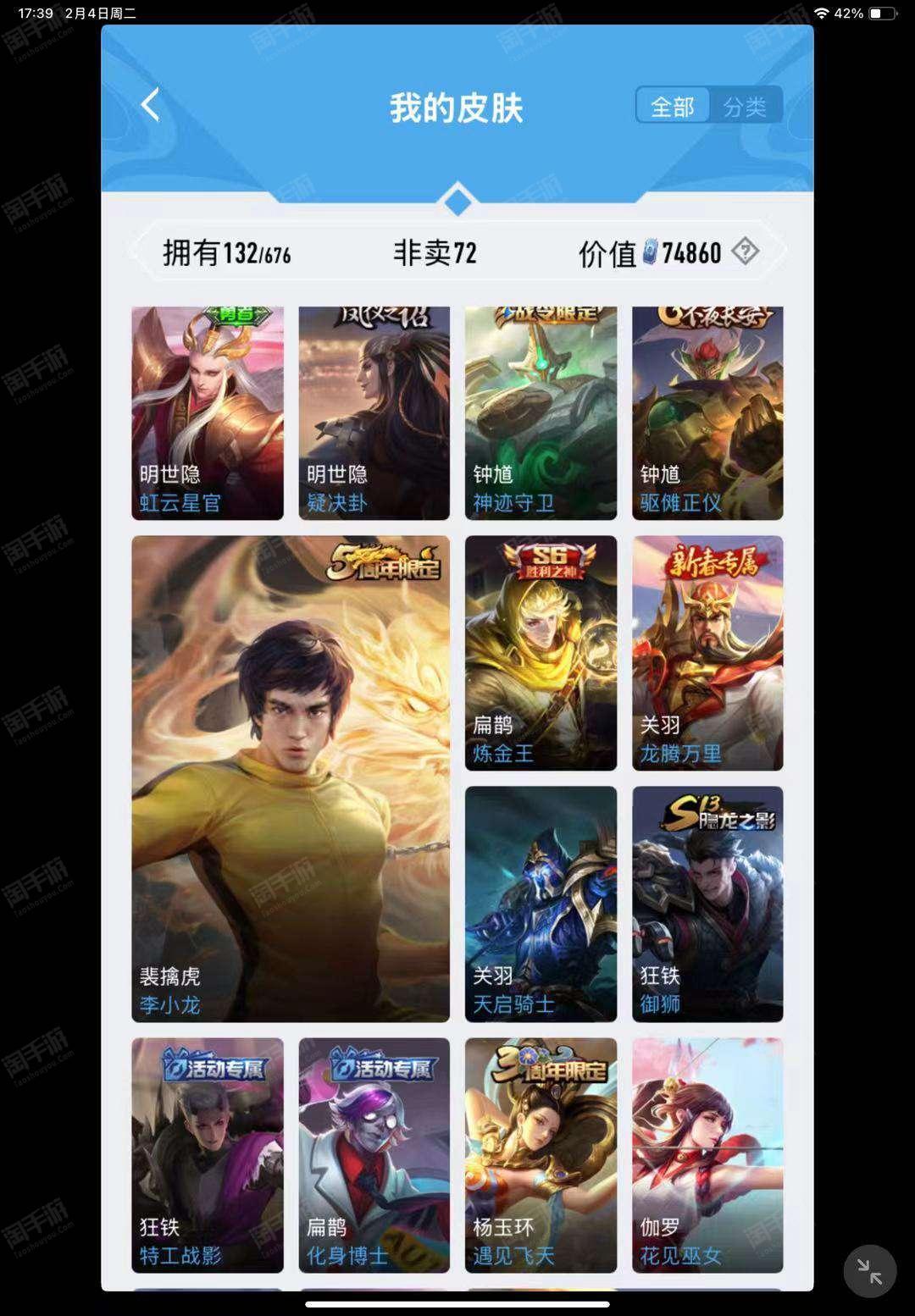Screen dimensions: 915x1316
Task: View 关羽 龙腾万里 skin
Action: [x=707, y=653]
